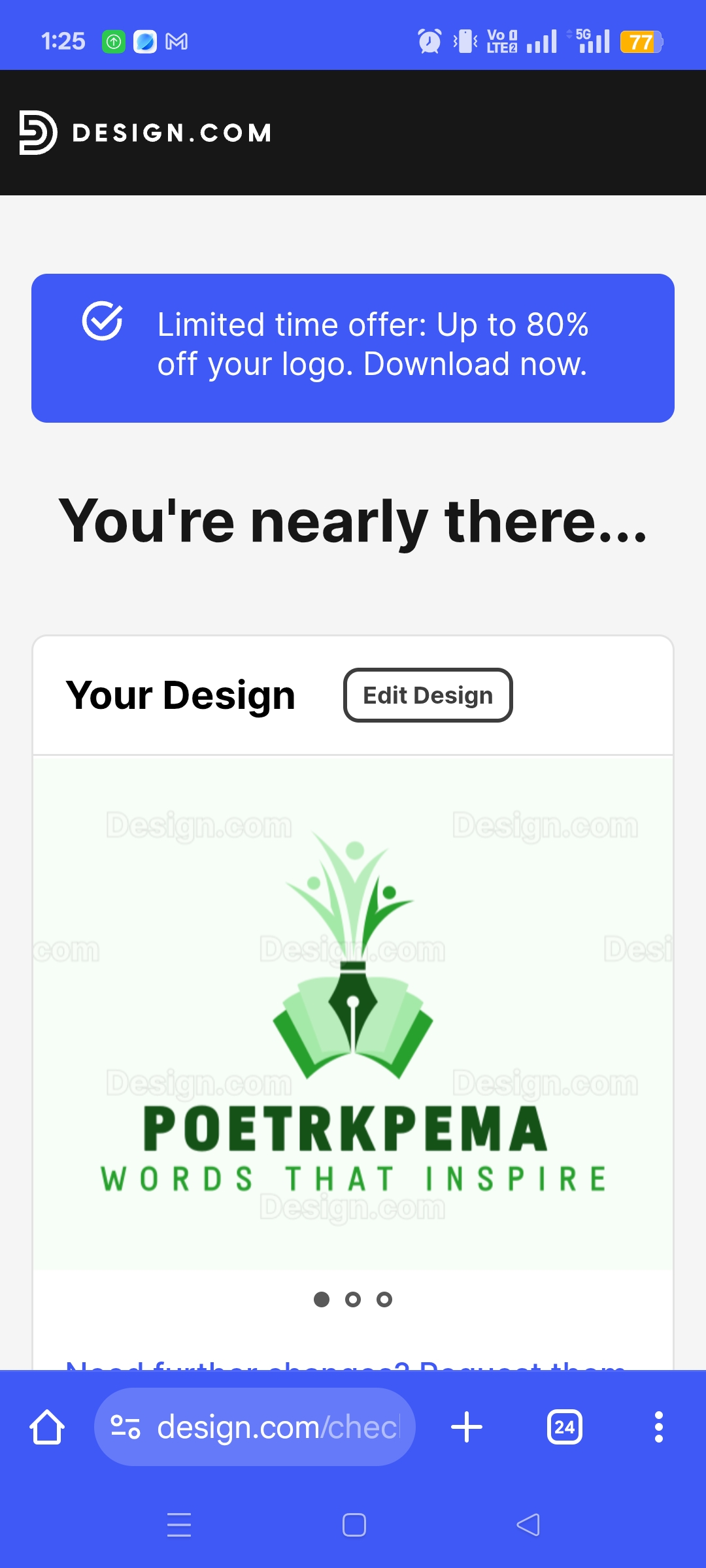Go back using system navigation
Screen dimensions: 706x1568
pos(528,1526)
